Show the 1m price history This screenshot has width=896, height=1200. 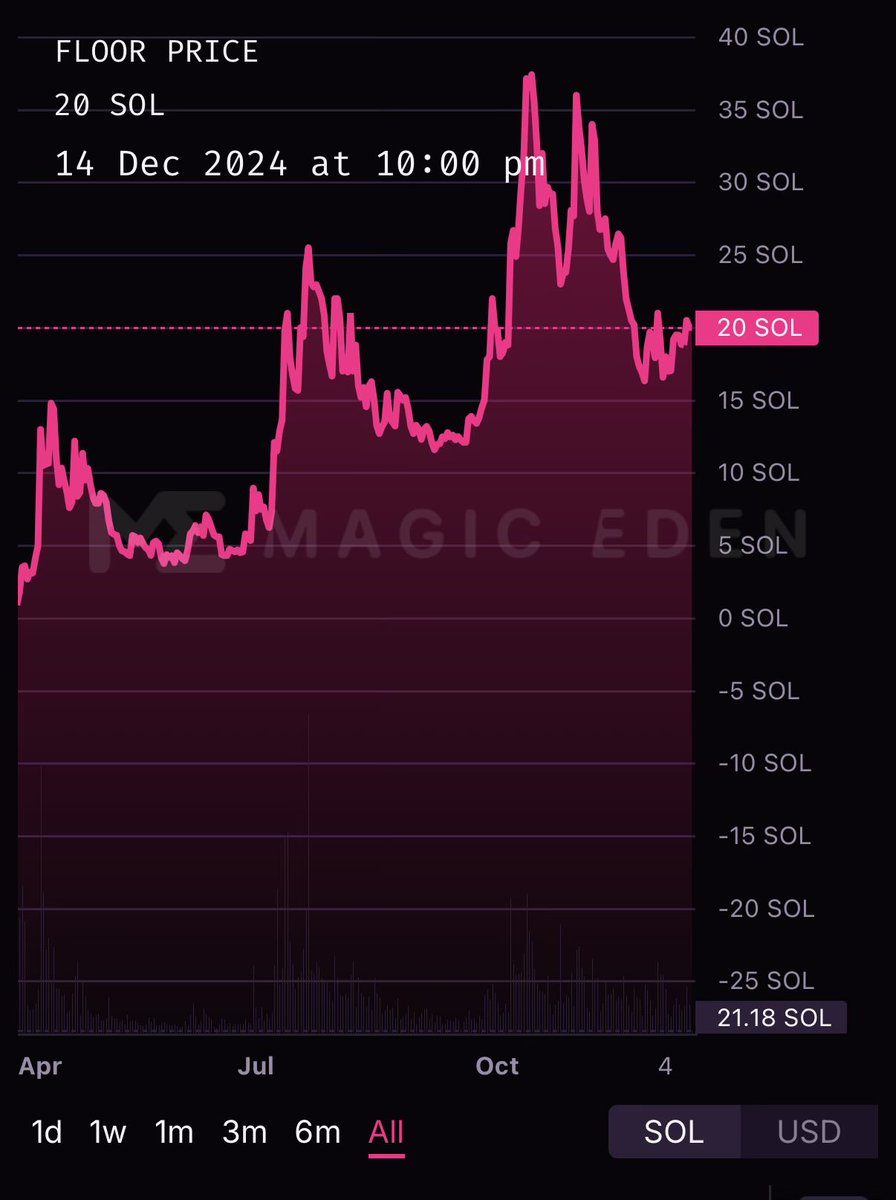[174, 1132]
